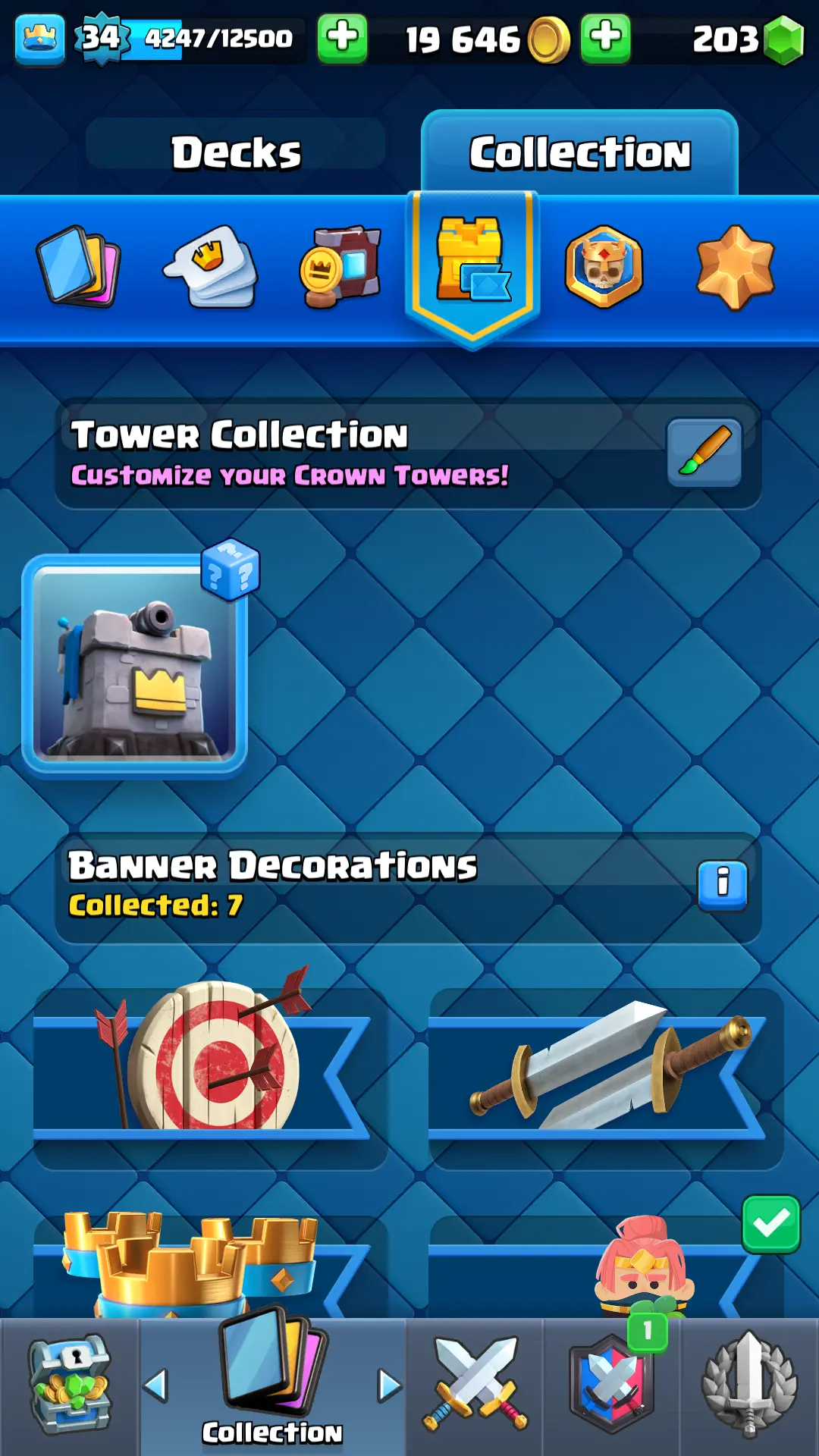
Task: Open the badges collection sub-tab
Action: click(604, 266)
